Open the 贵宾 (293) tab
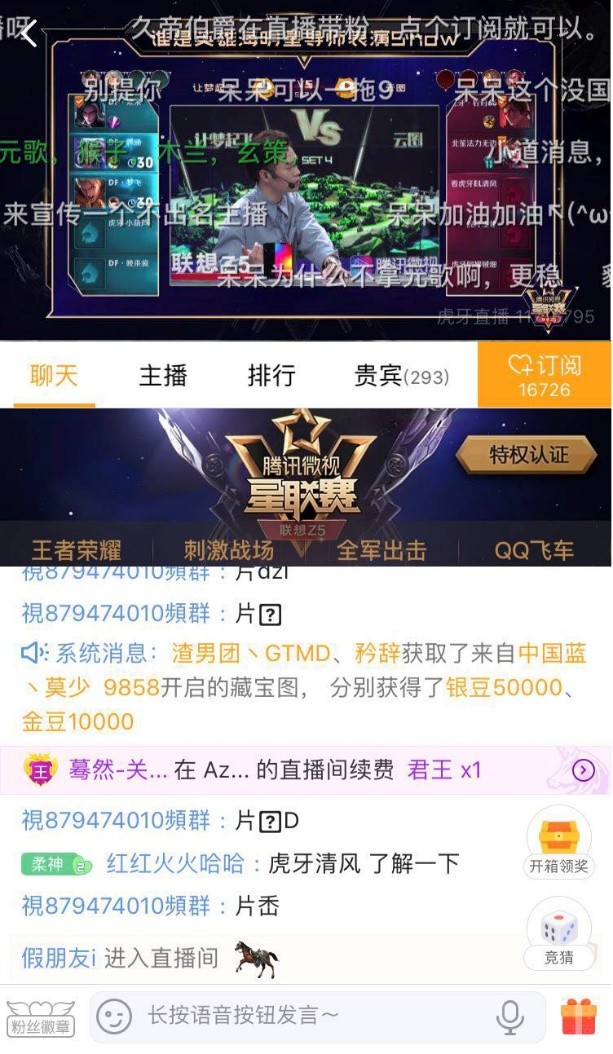Viewport: 613px width, 1054px height. [x=401, y=376]
